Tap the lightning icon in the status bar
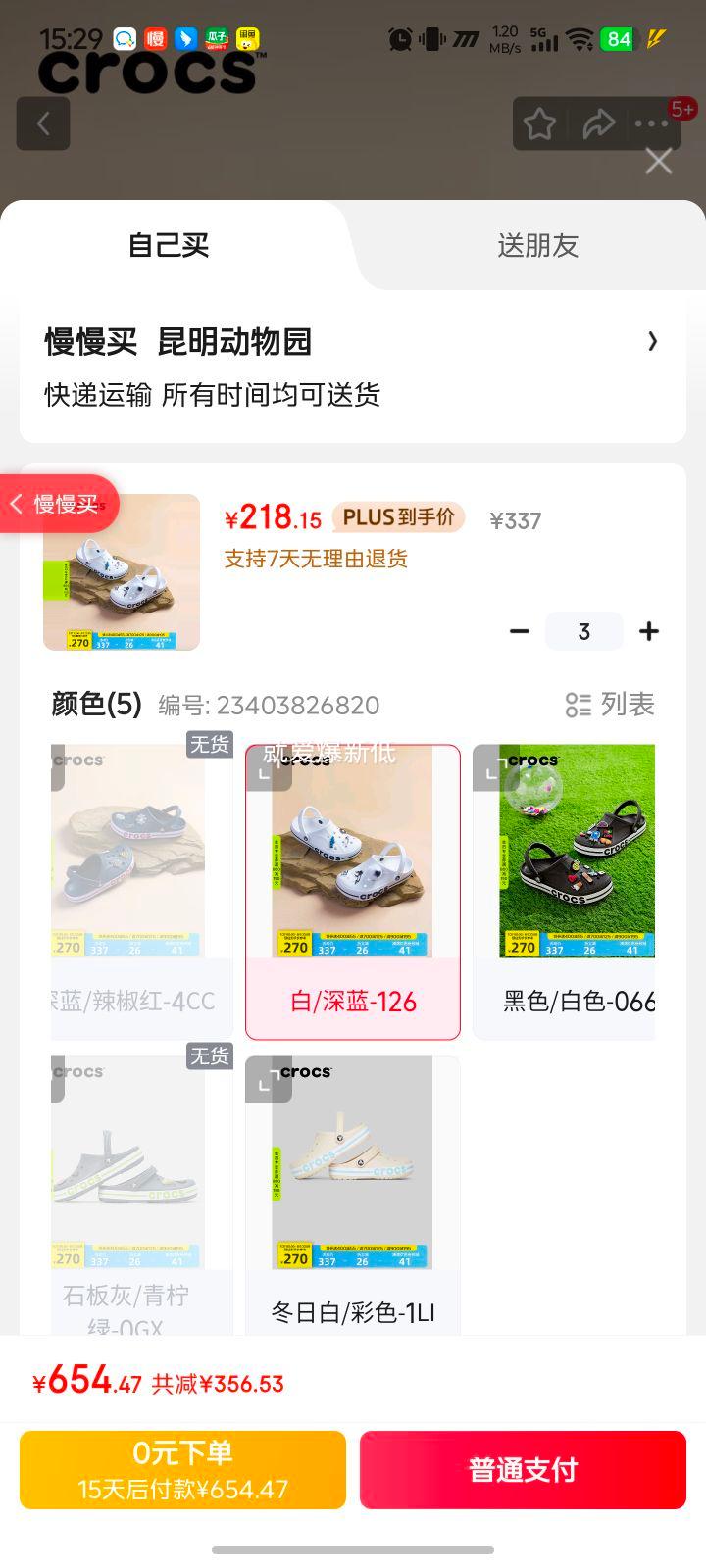The width and height of the screenshot is (706, 1568). 655,39
